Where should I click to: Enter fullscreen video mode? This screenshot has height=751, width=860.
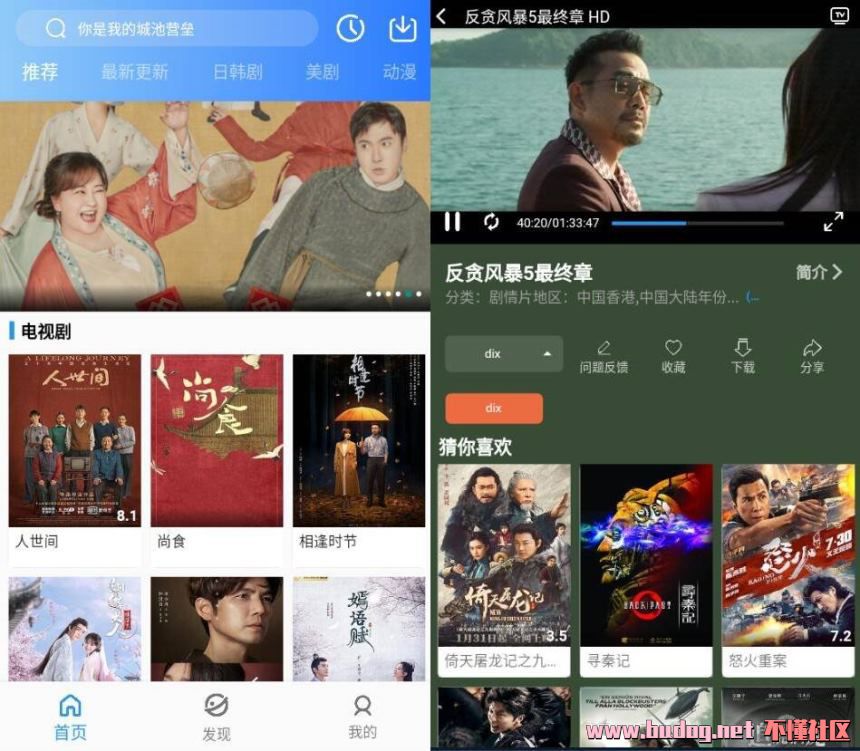coord(833,222)
